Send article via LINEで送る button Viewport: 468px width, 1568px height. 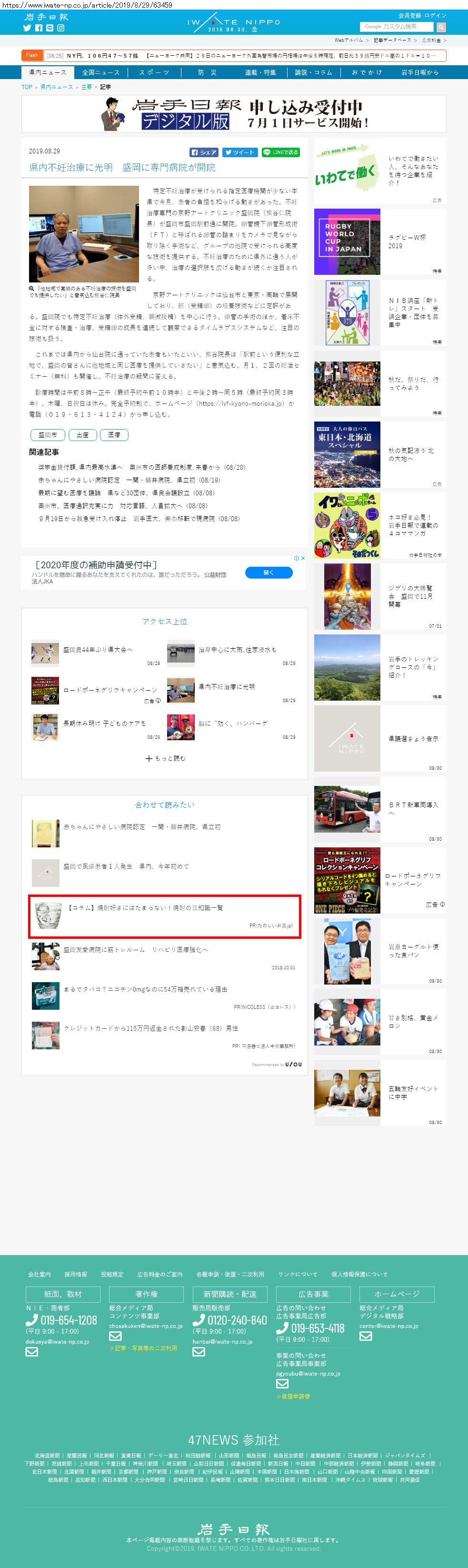click(x=280, y=152)
